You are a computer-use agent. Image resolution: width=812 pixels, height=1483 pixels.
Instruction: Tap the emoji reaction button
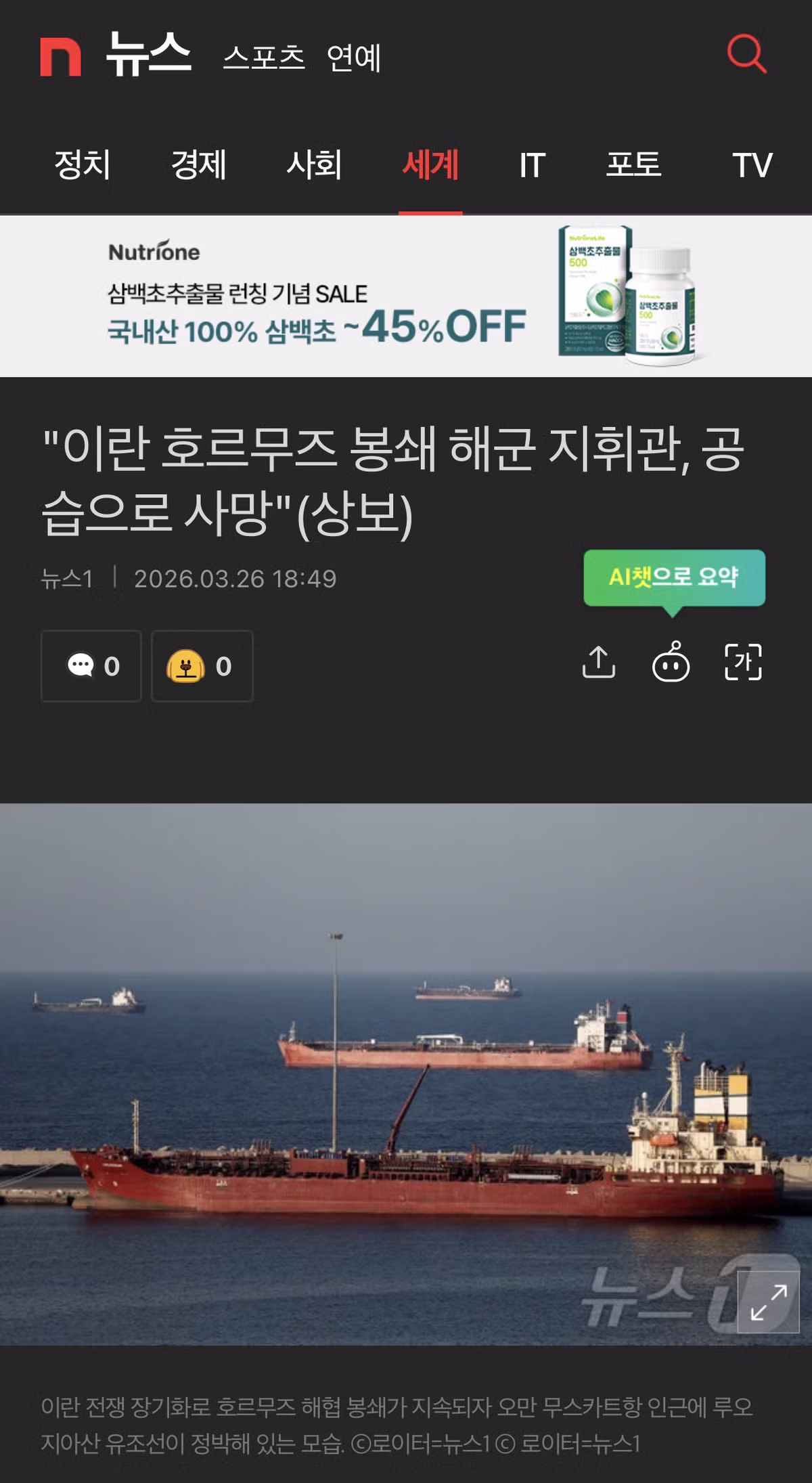(202, 666)
